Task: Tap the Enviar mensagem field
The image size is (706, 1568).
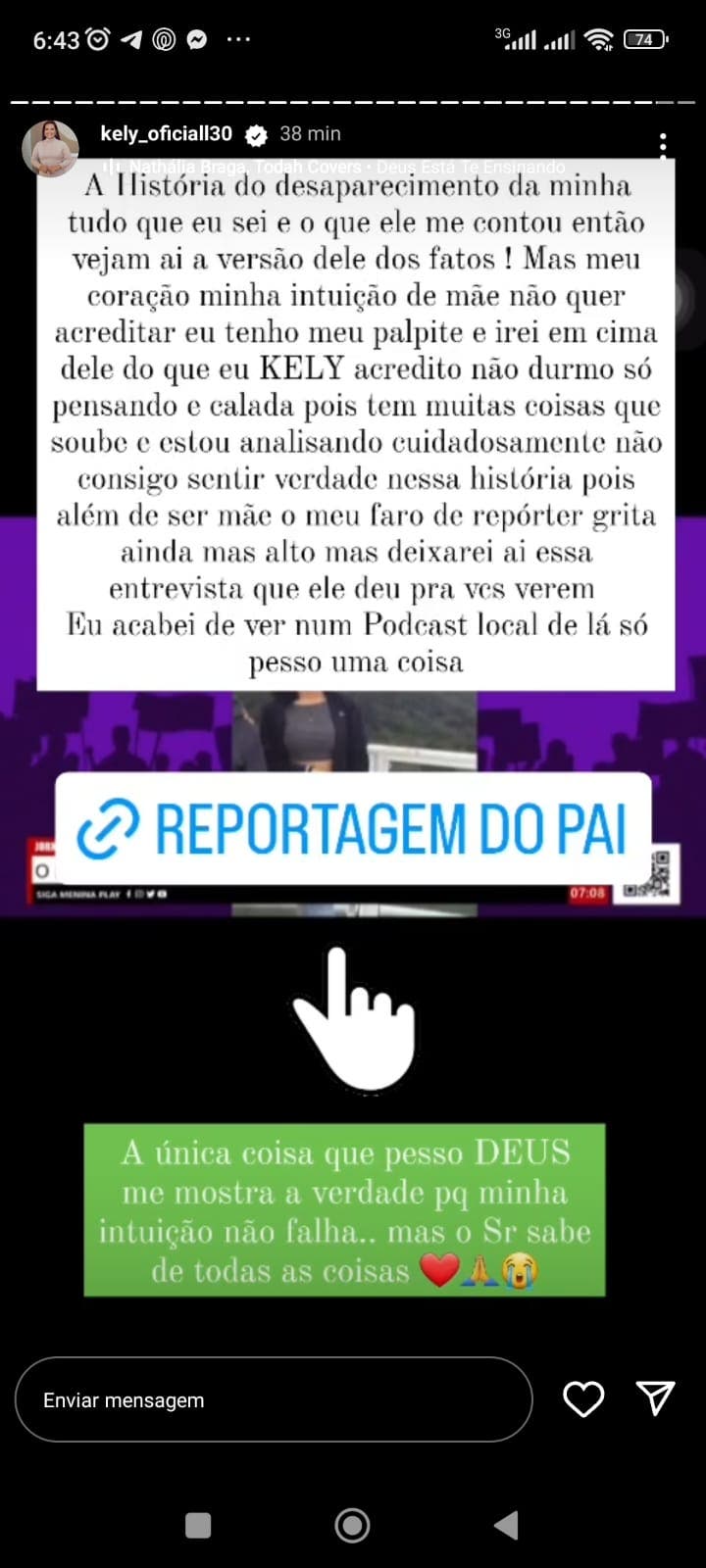Action: point(274,1399)
